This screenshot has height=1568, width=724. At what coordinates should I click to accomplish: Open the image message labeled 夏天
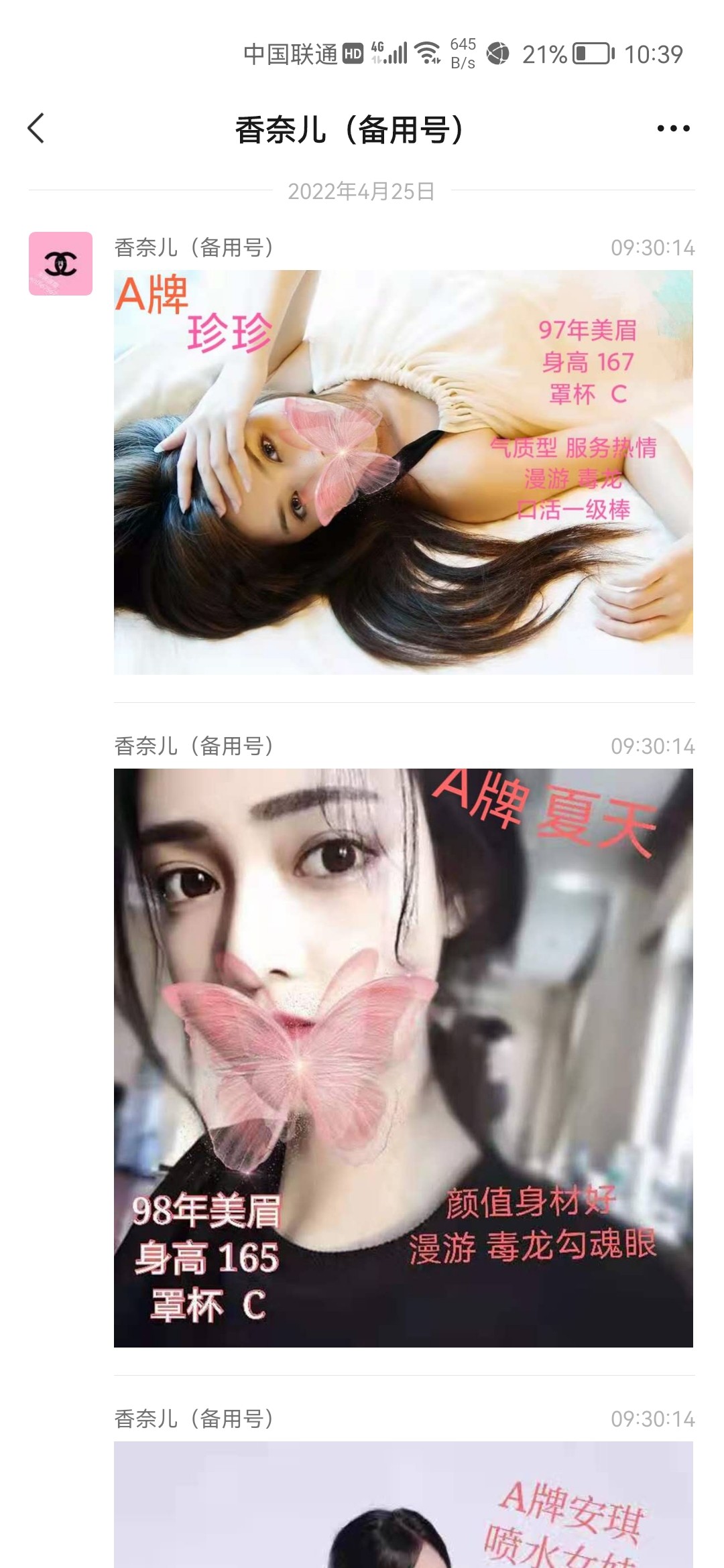403,1057
